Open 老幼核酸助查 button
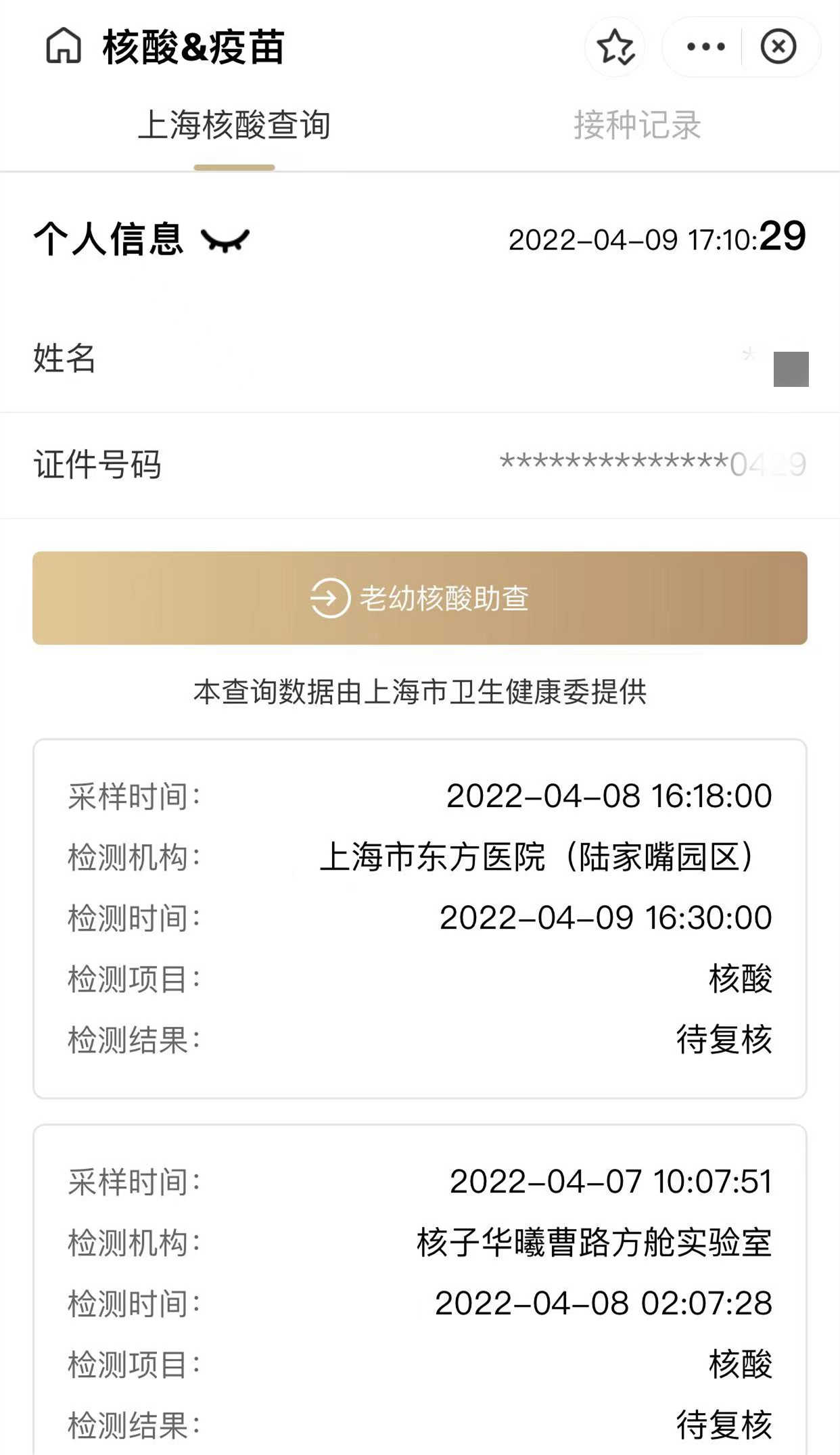 [419, 598]
